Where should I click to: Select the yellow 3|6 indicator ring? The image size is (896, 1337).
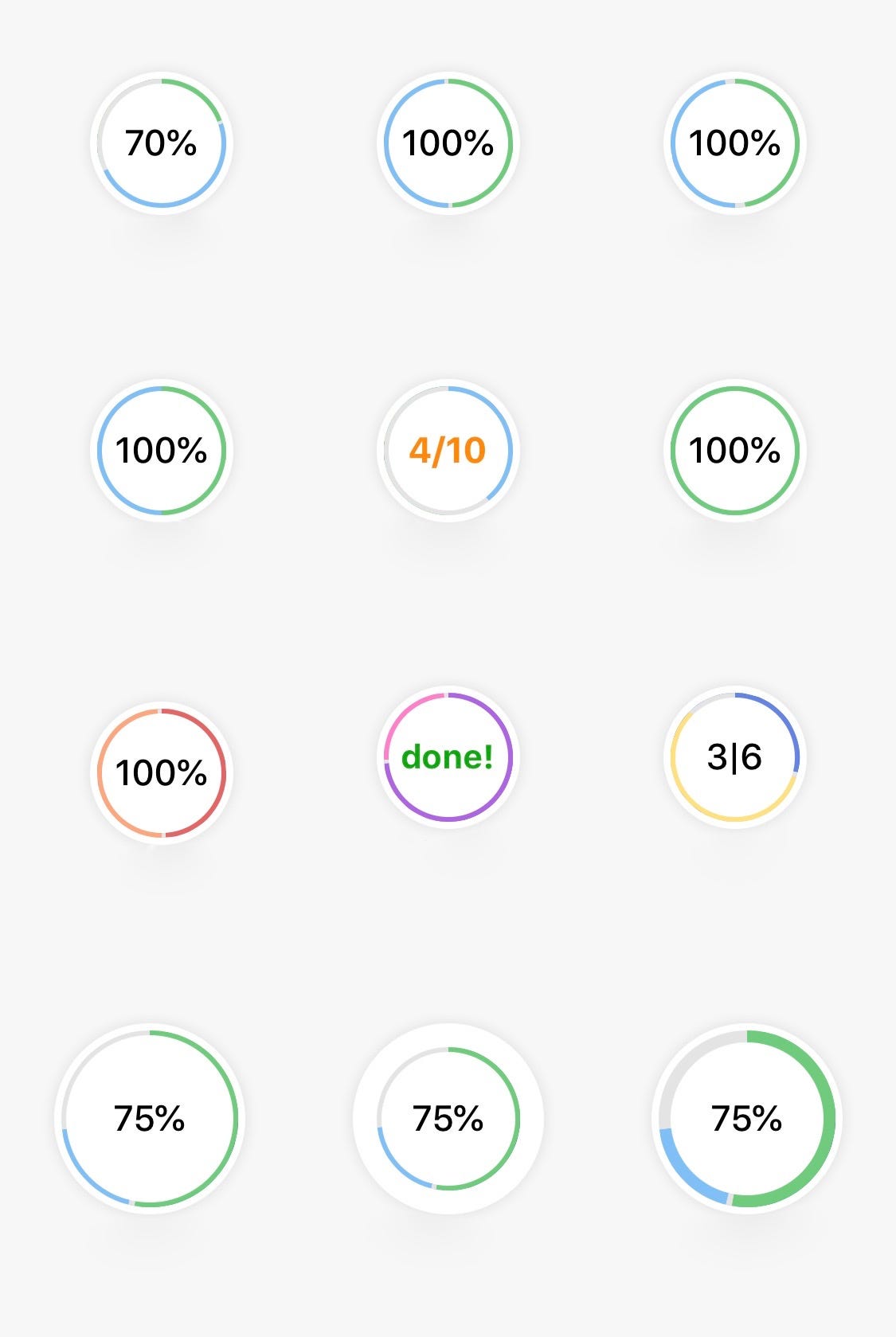(734, 759)
